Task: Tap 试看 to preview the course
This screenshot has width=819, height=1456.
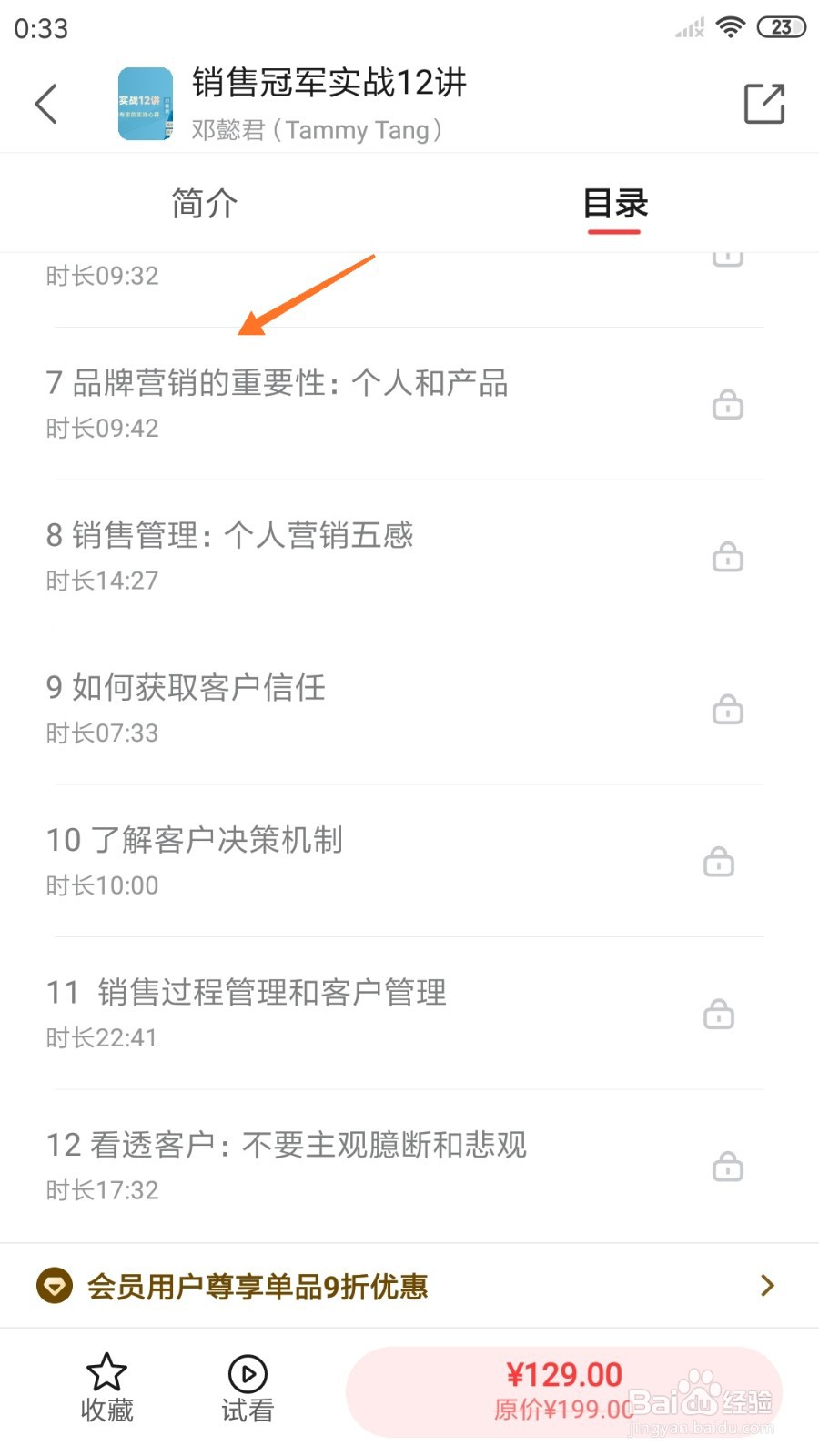Action: (x=248, y=1389)
